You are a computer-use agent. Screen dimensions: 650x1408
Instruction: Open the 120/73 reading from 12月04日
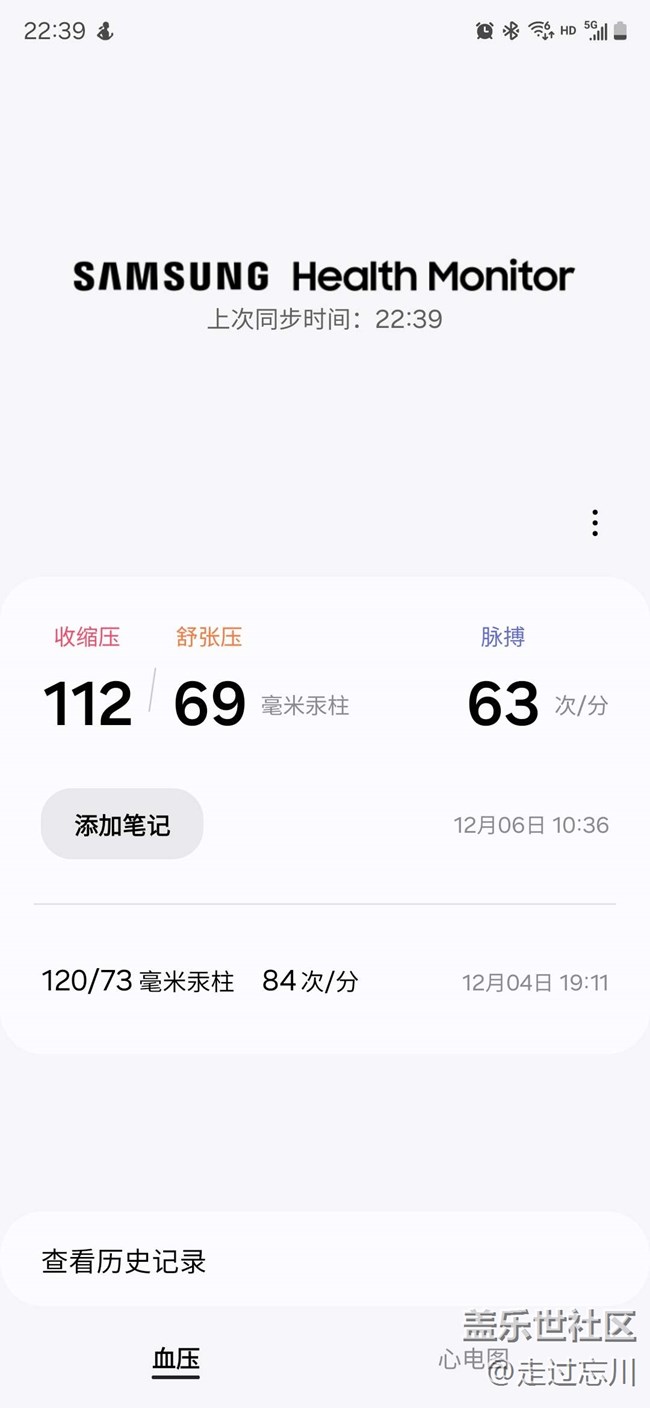(x=325, y=982)
